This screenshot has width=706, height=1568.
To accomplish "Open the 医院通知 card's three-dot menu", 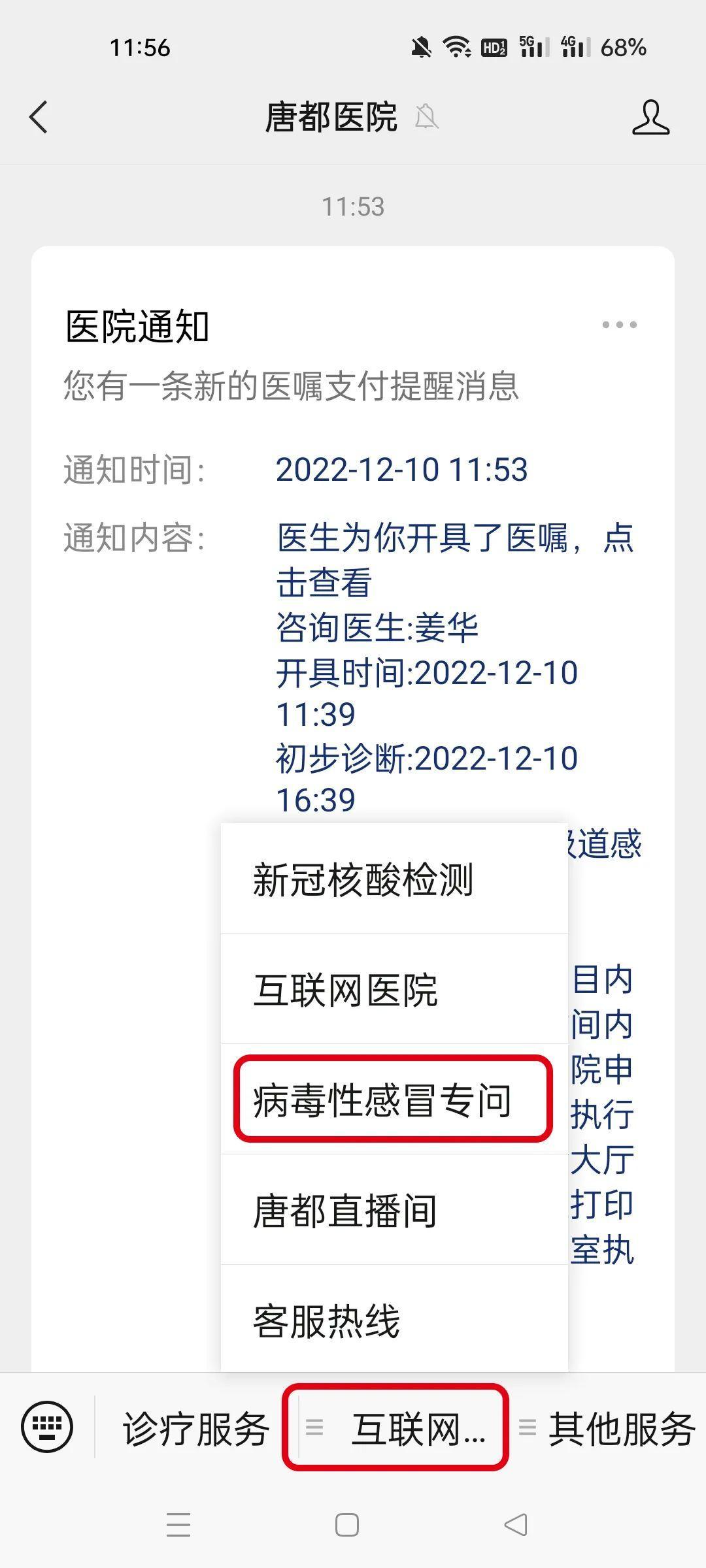I will (x=618, y=325).
